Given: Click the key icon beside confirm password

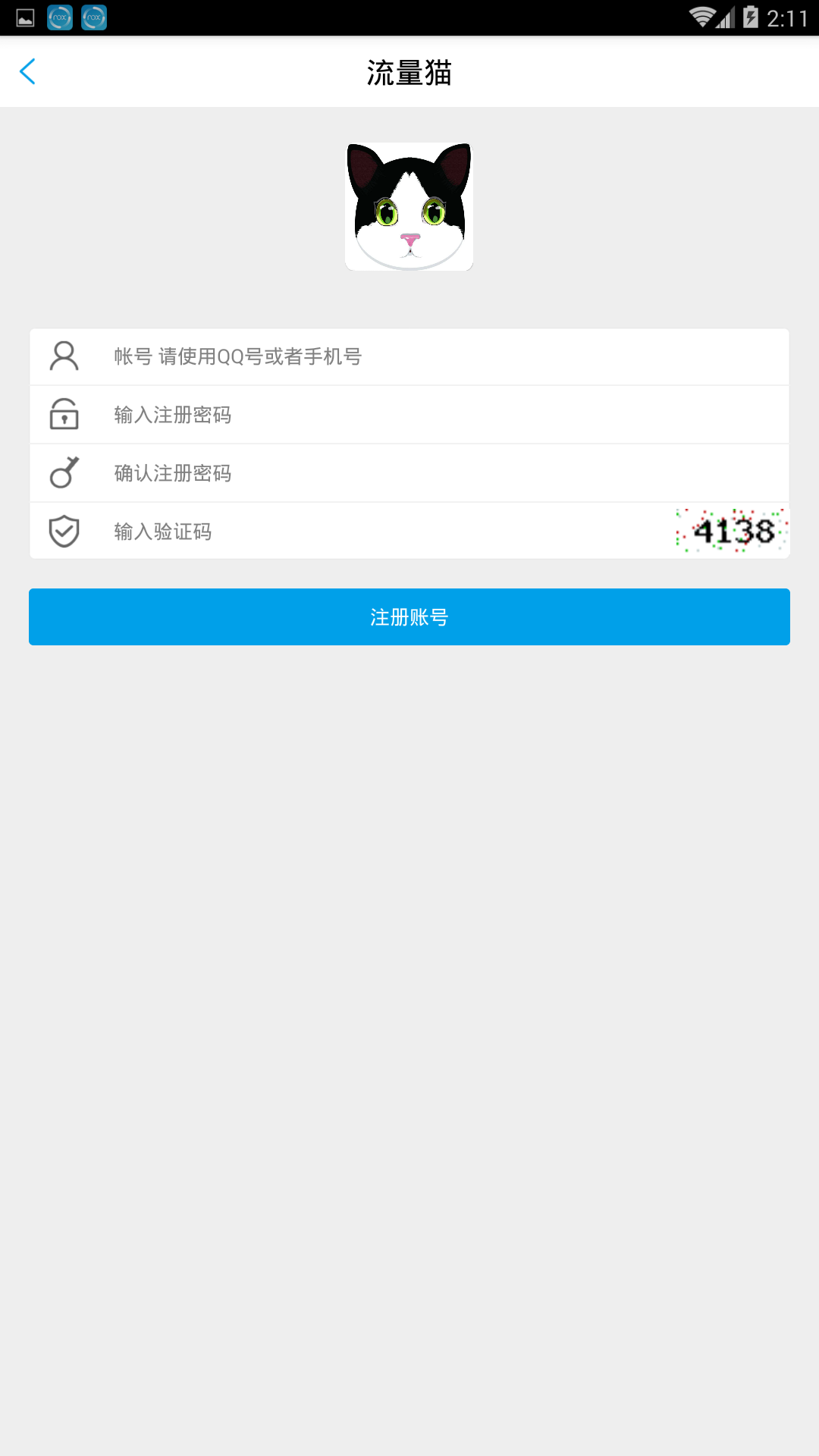Looking at the screenshot, I should 64,472.
